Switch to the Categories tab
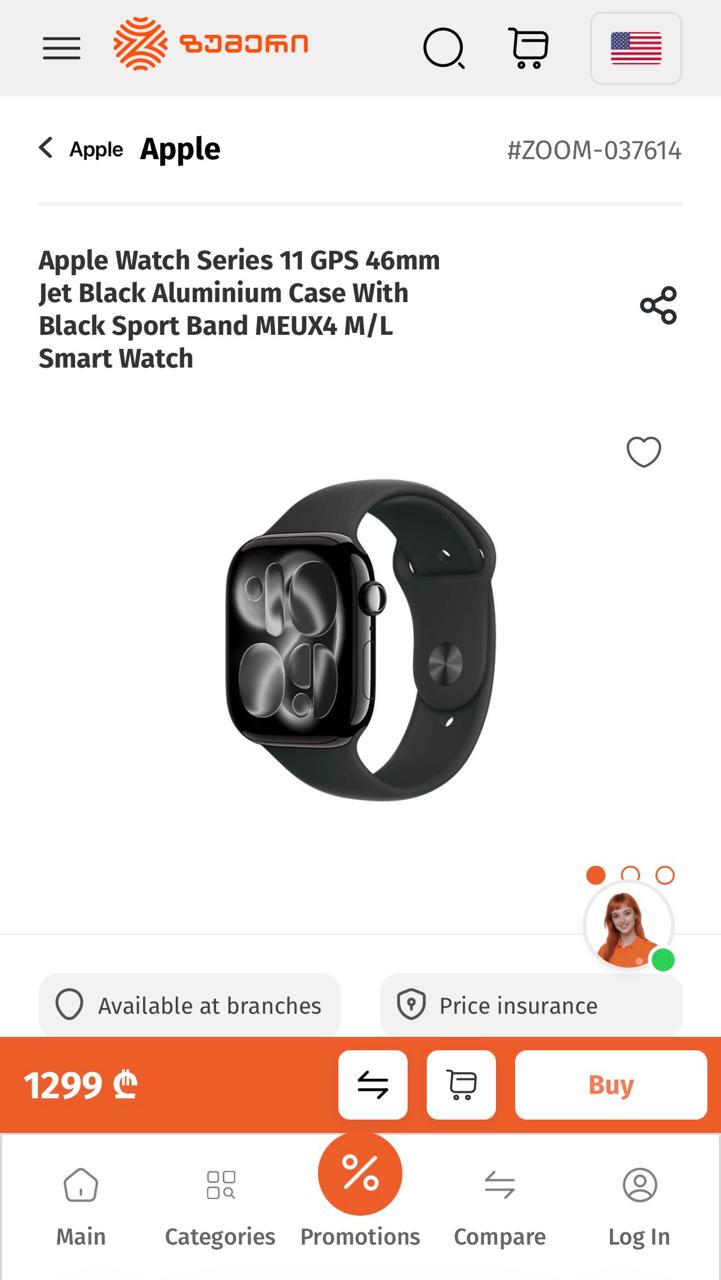The width and height of the screenshot is (721, 1280). point(219,1200)
